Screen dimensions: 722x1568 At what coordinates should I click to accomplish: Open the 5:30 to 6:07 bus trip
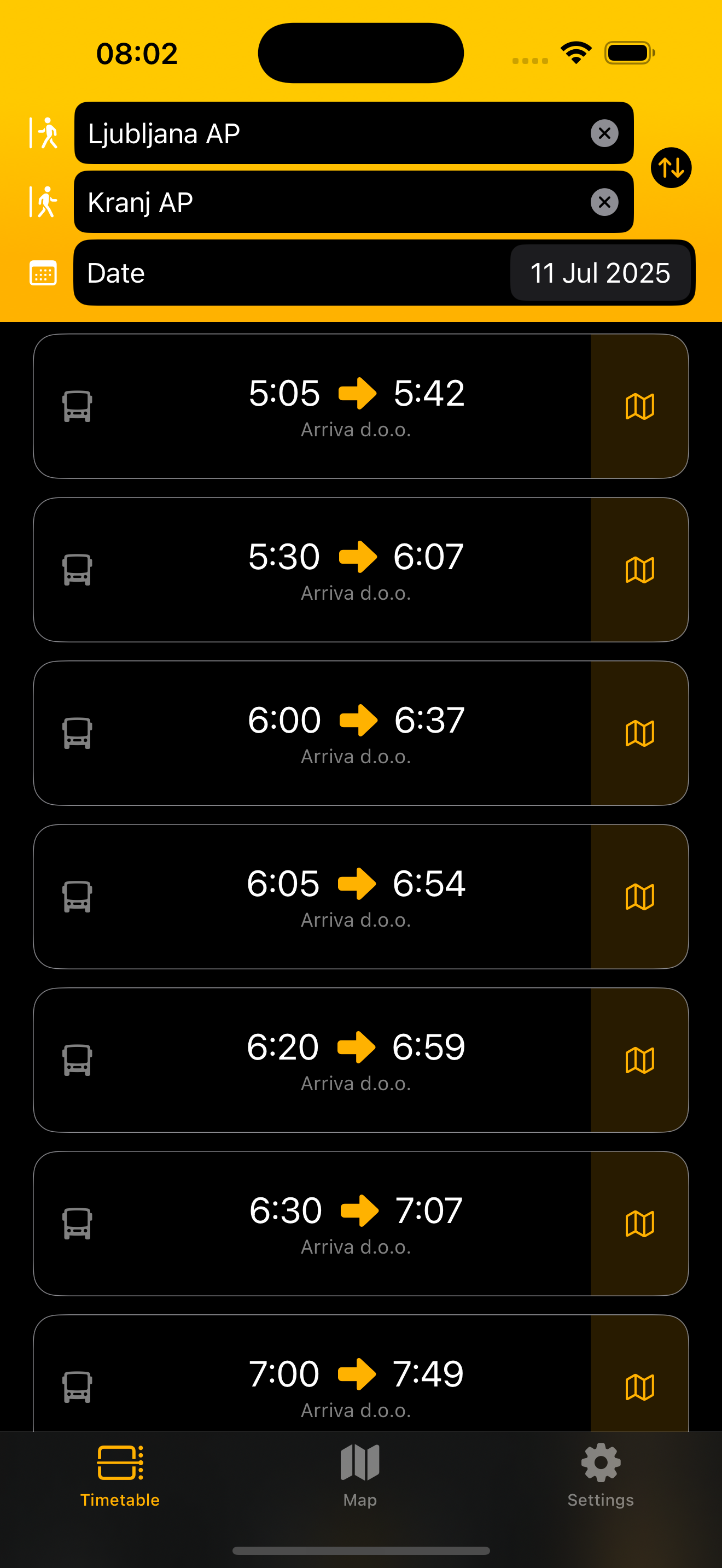coord(312,570)
